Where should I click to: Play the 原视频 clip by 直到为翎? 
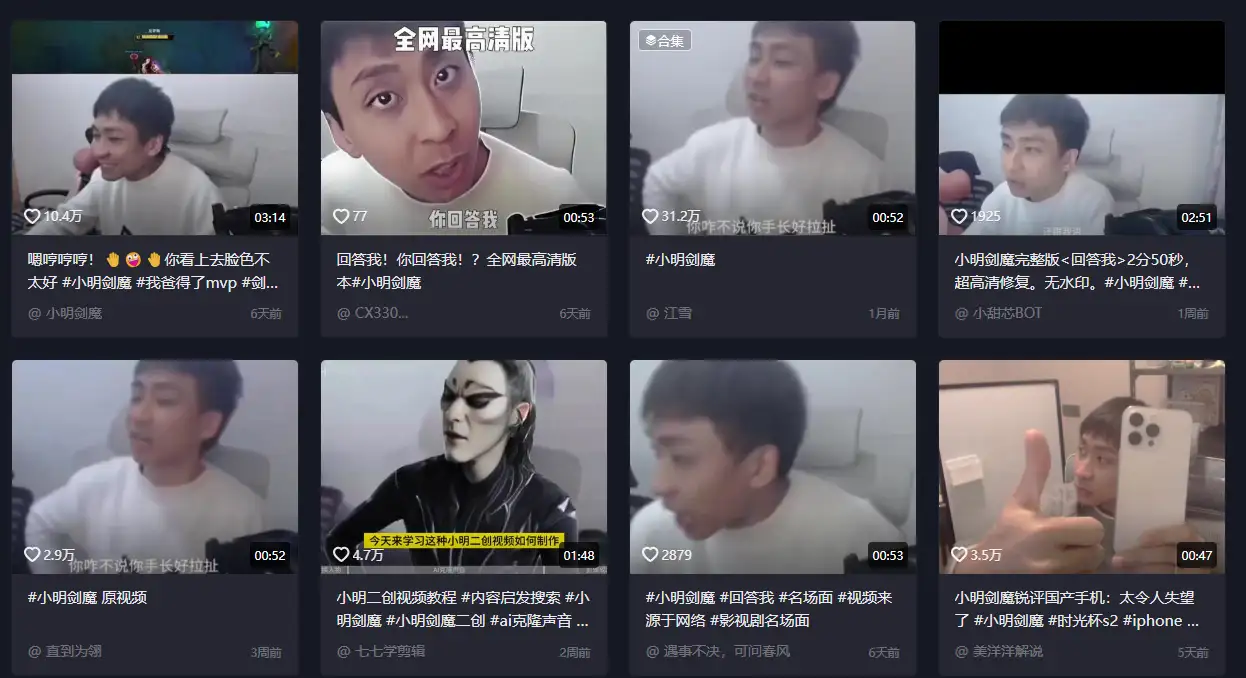click(x=154, y=467)
